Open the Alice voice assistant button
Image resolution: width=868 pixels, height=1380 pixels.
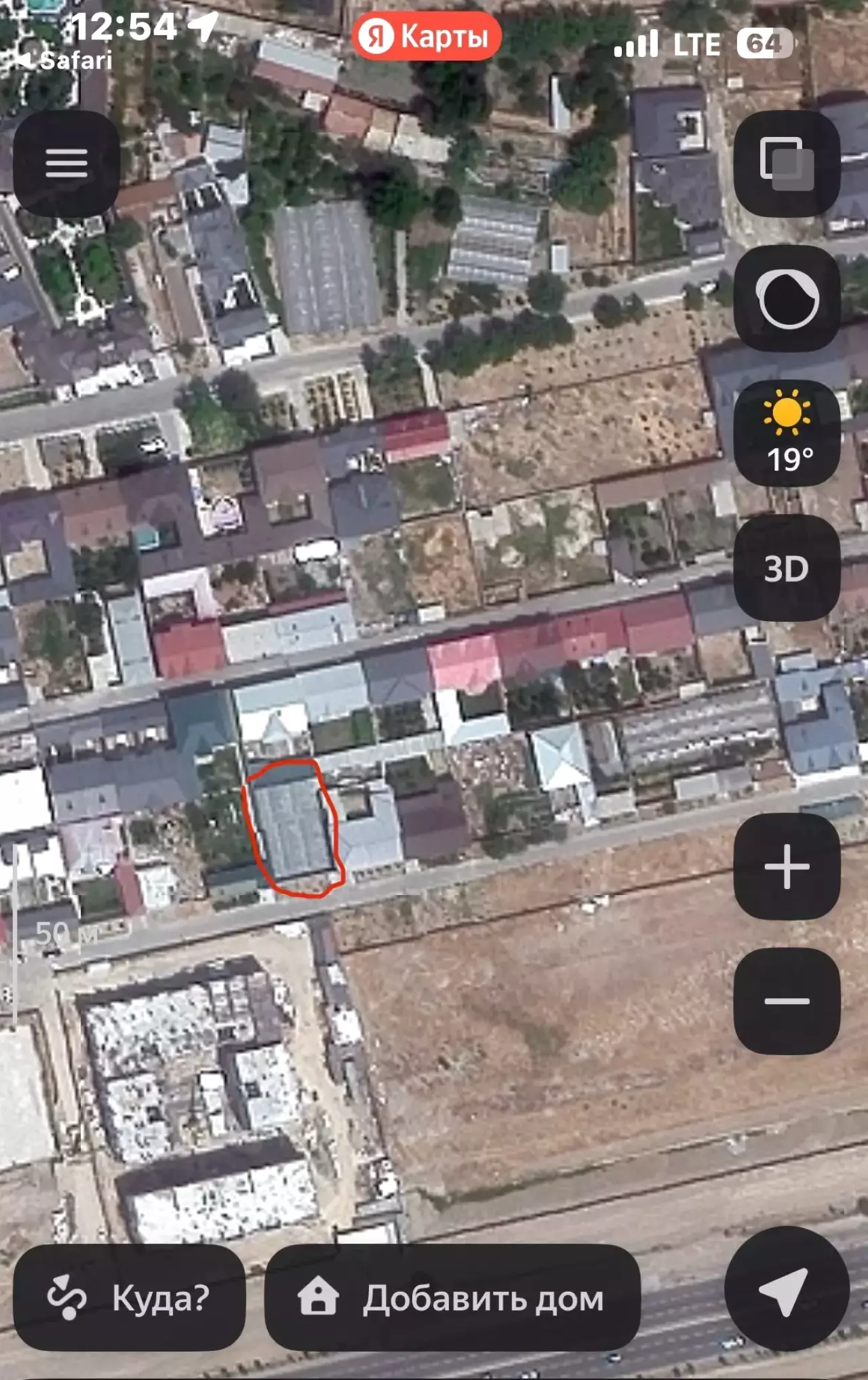pos(787,298)
